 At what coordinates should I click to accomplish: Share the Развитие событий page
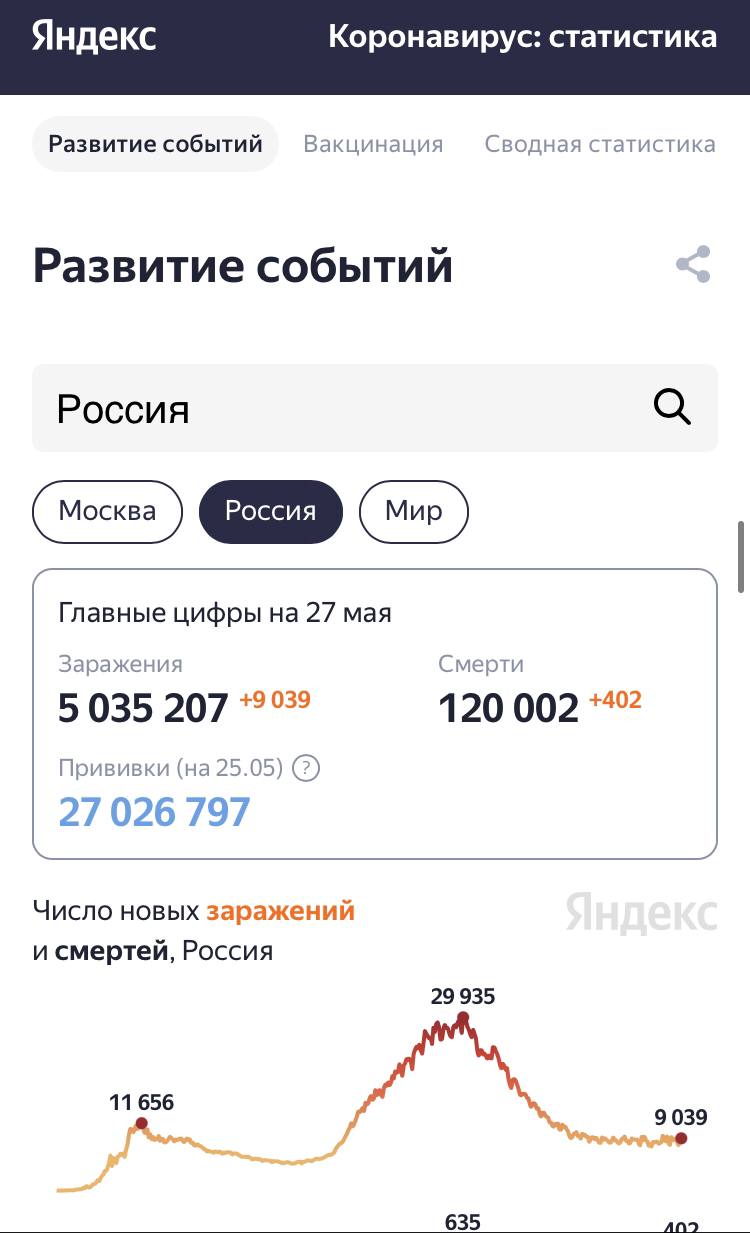pos(693,265)
